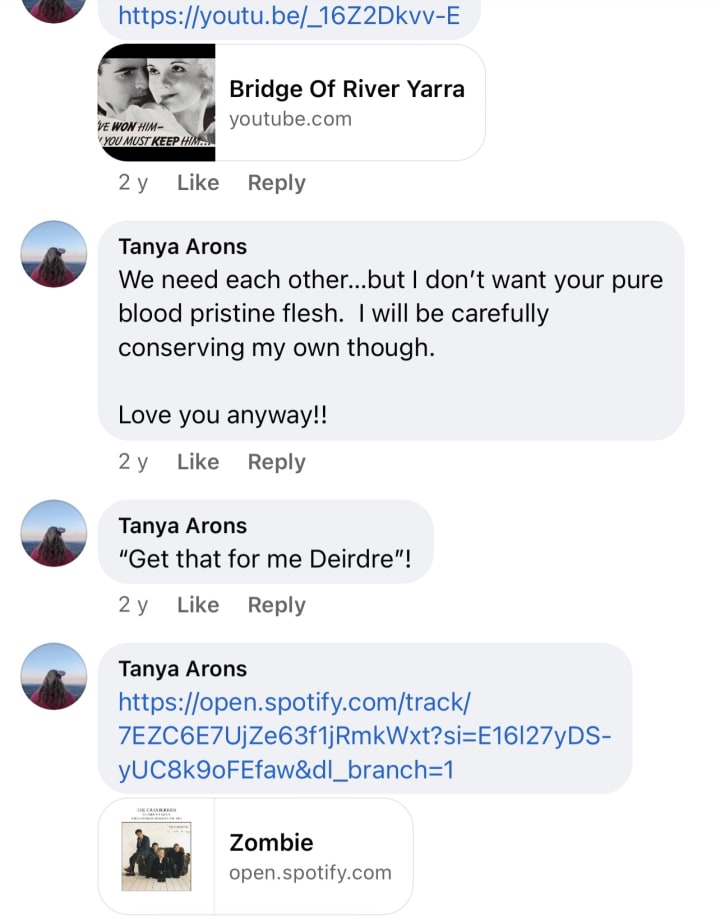View Tanya Arons's avatar beside the Spotify link
Image resolution: width=720 pixels, height=922 pixels.
pos(54,676)
